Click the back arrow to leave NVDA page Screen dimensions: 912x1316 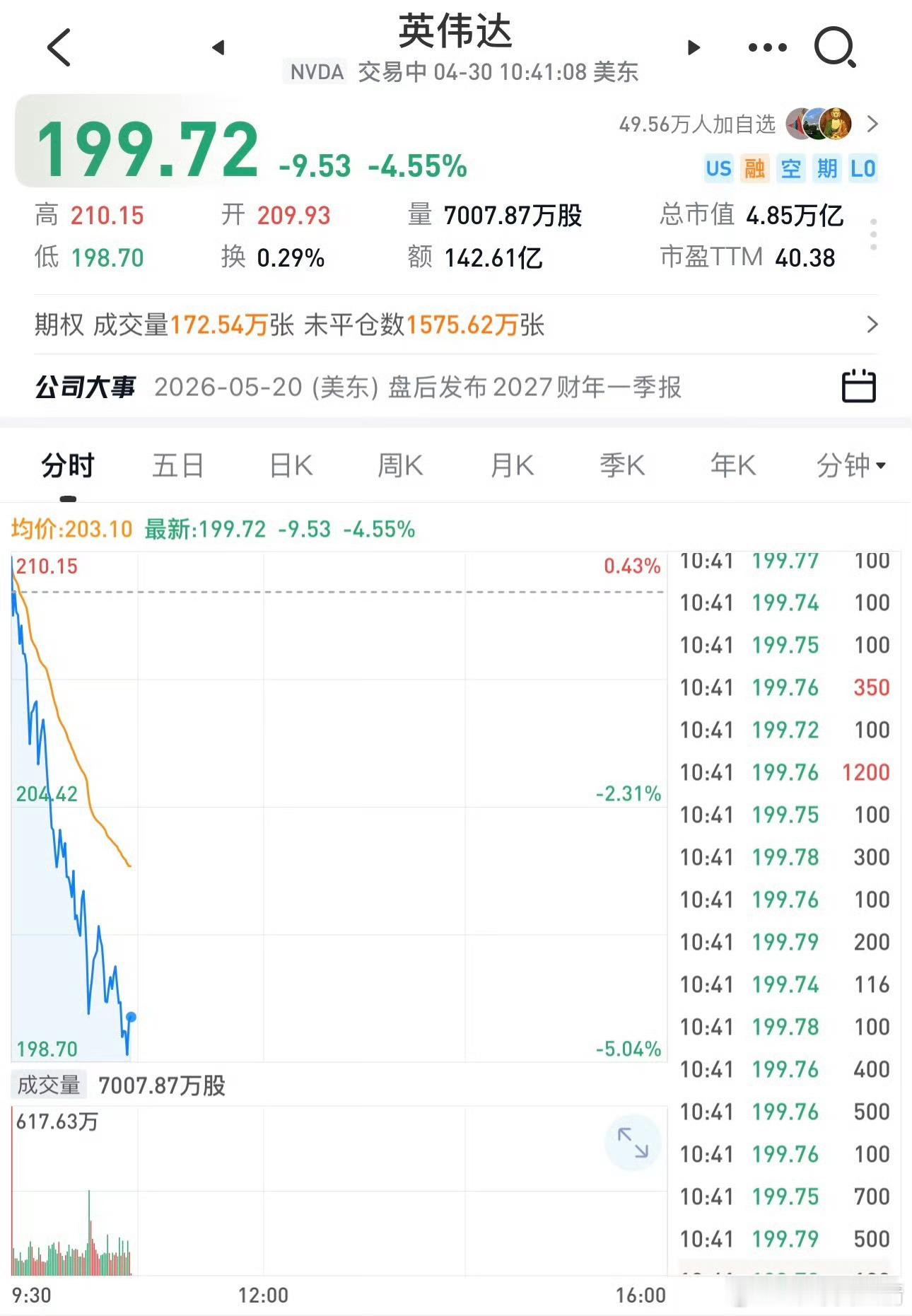click(59, 47)
